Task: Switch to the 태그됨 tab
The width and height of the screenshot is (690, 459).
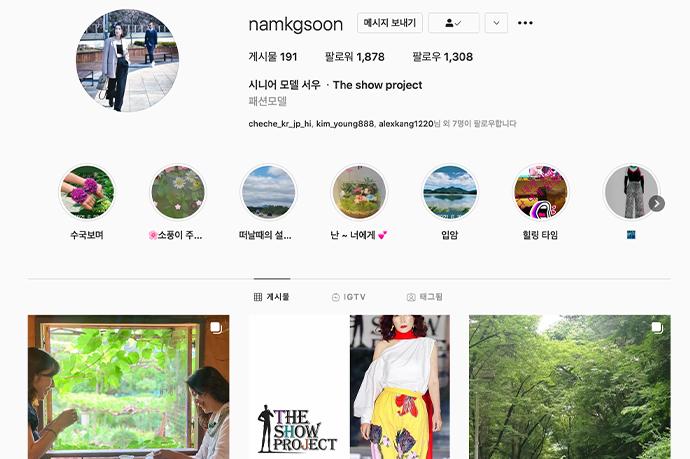Action: click(424, 297)
